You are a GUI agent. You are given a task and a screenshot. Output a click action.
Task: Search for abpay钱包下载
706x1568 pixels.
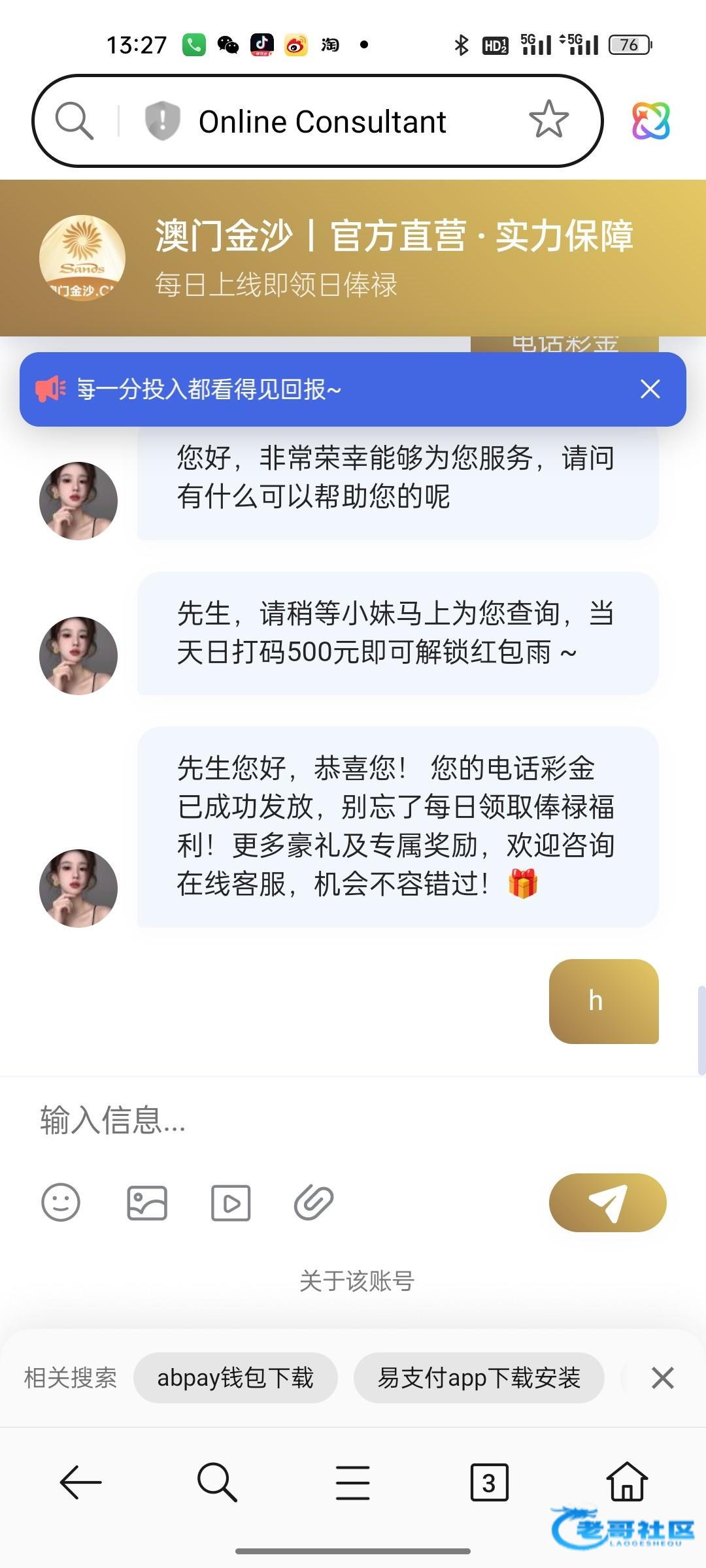pyautogui.click(x=235, y=1378)
